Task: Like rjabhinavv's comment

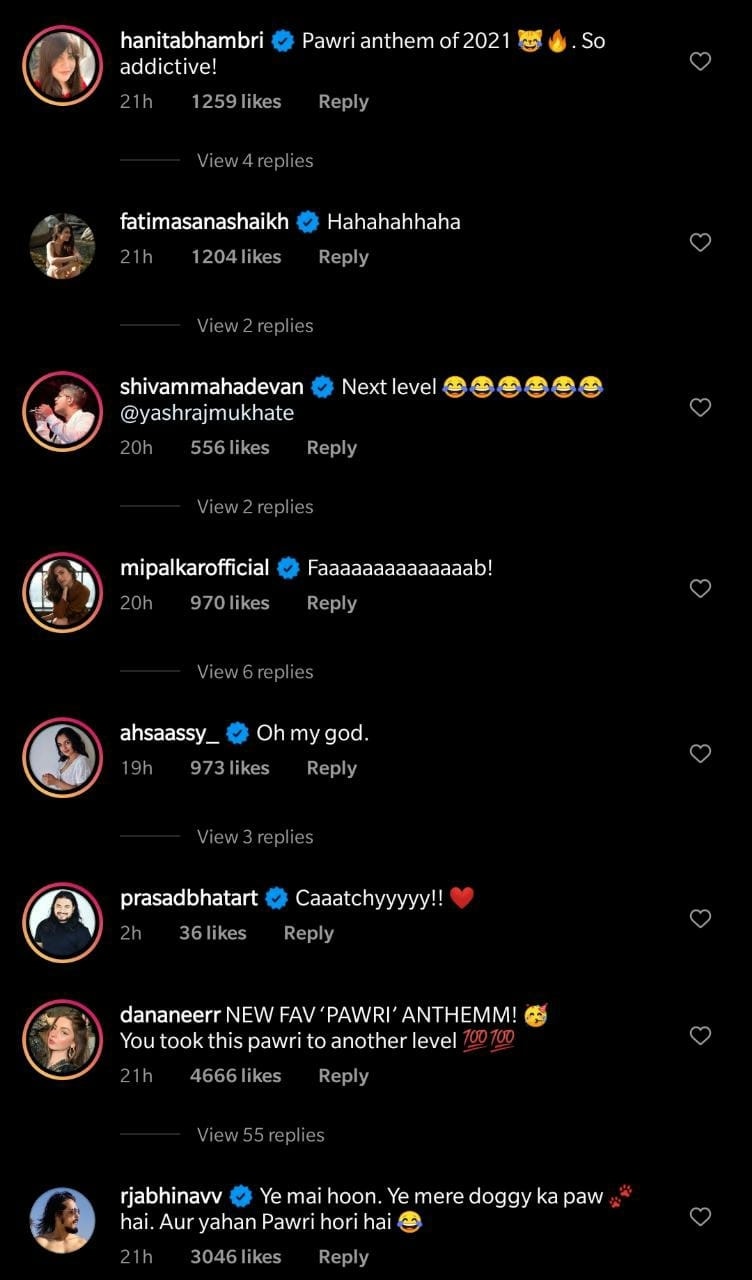Action: pyautogui.click(x=701, y=1216)
